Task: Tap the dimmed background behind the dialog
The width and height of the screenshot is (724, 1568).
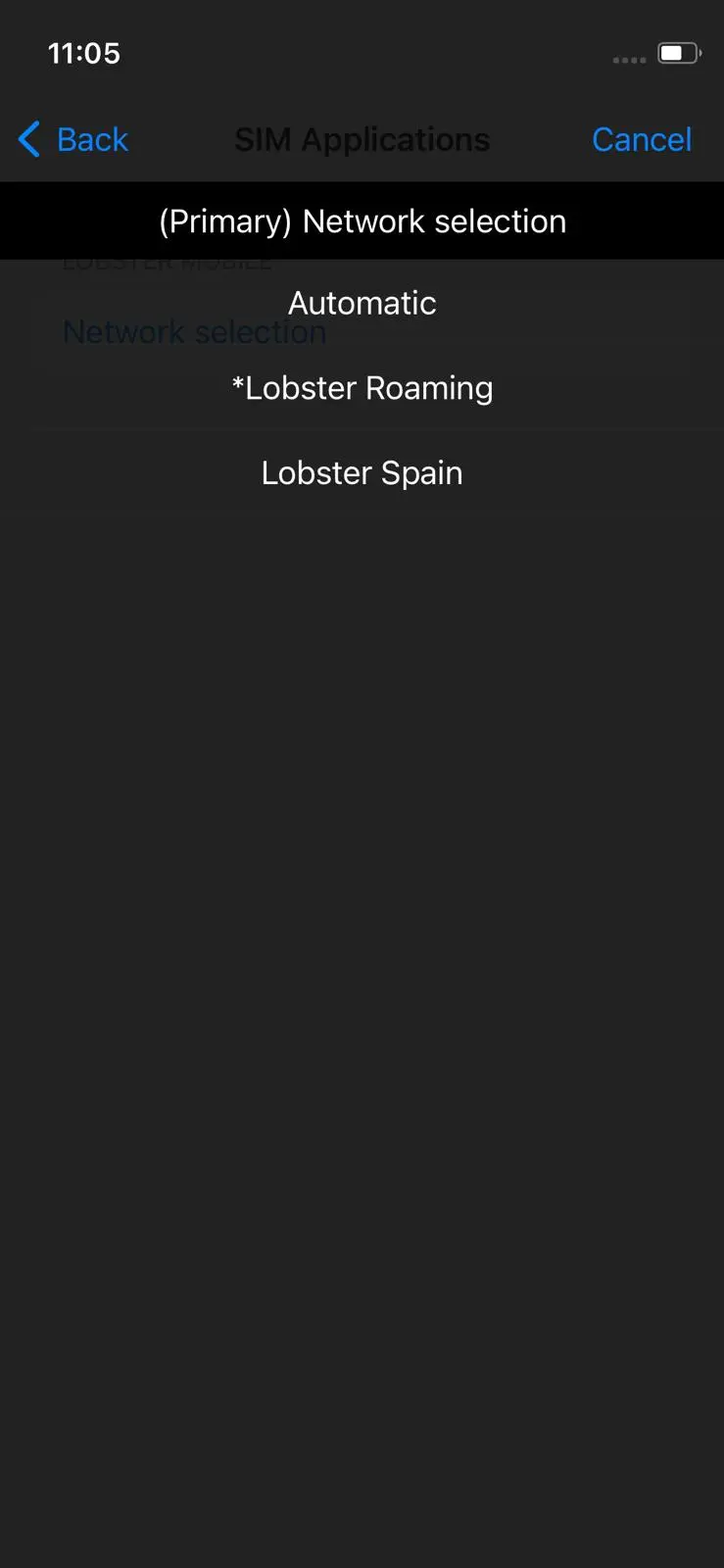Action: [x=362, y=980]
